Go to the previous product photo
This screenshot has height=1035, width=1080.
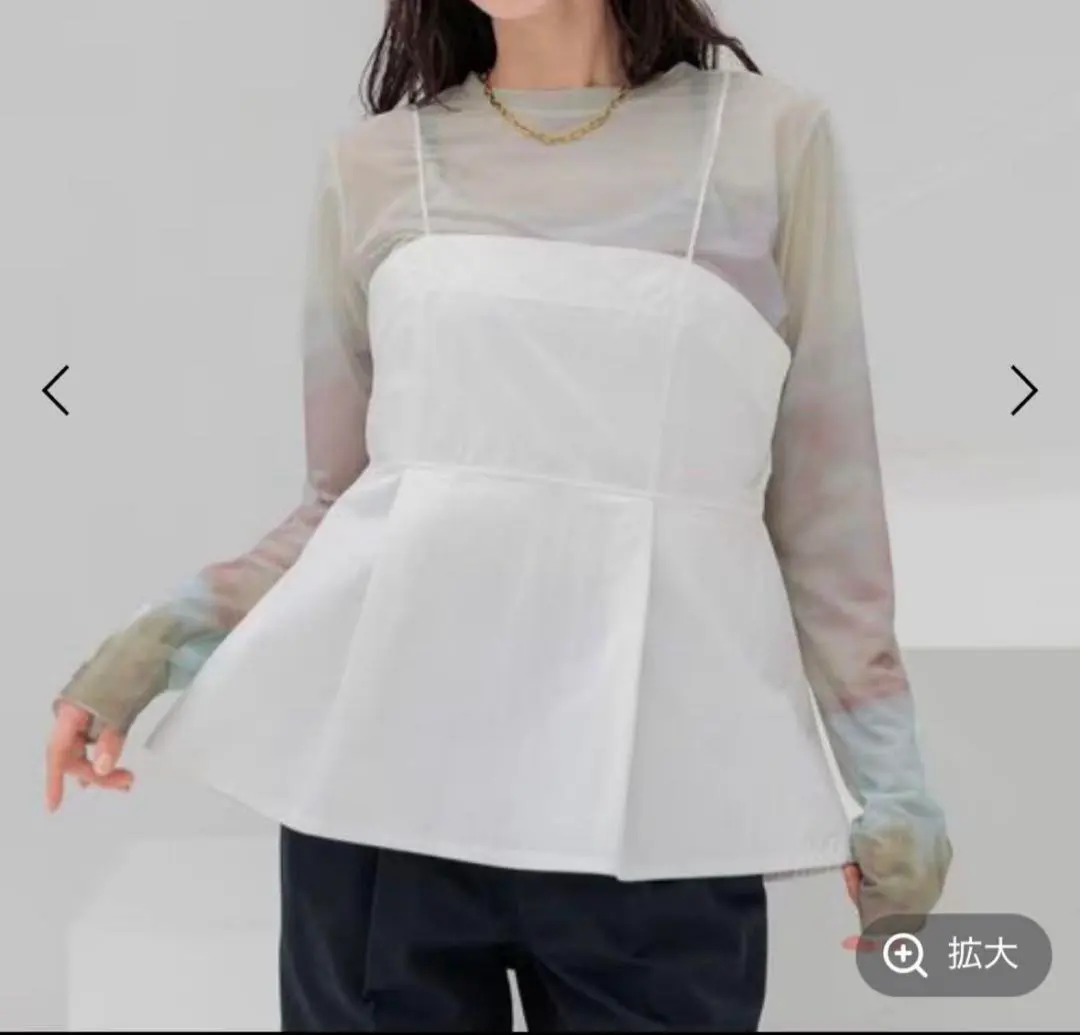tap(56, 390)
